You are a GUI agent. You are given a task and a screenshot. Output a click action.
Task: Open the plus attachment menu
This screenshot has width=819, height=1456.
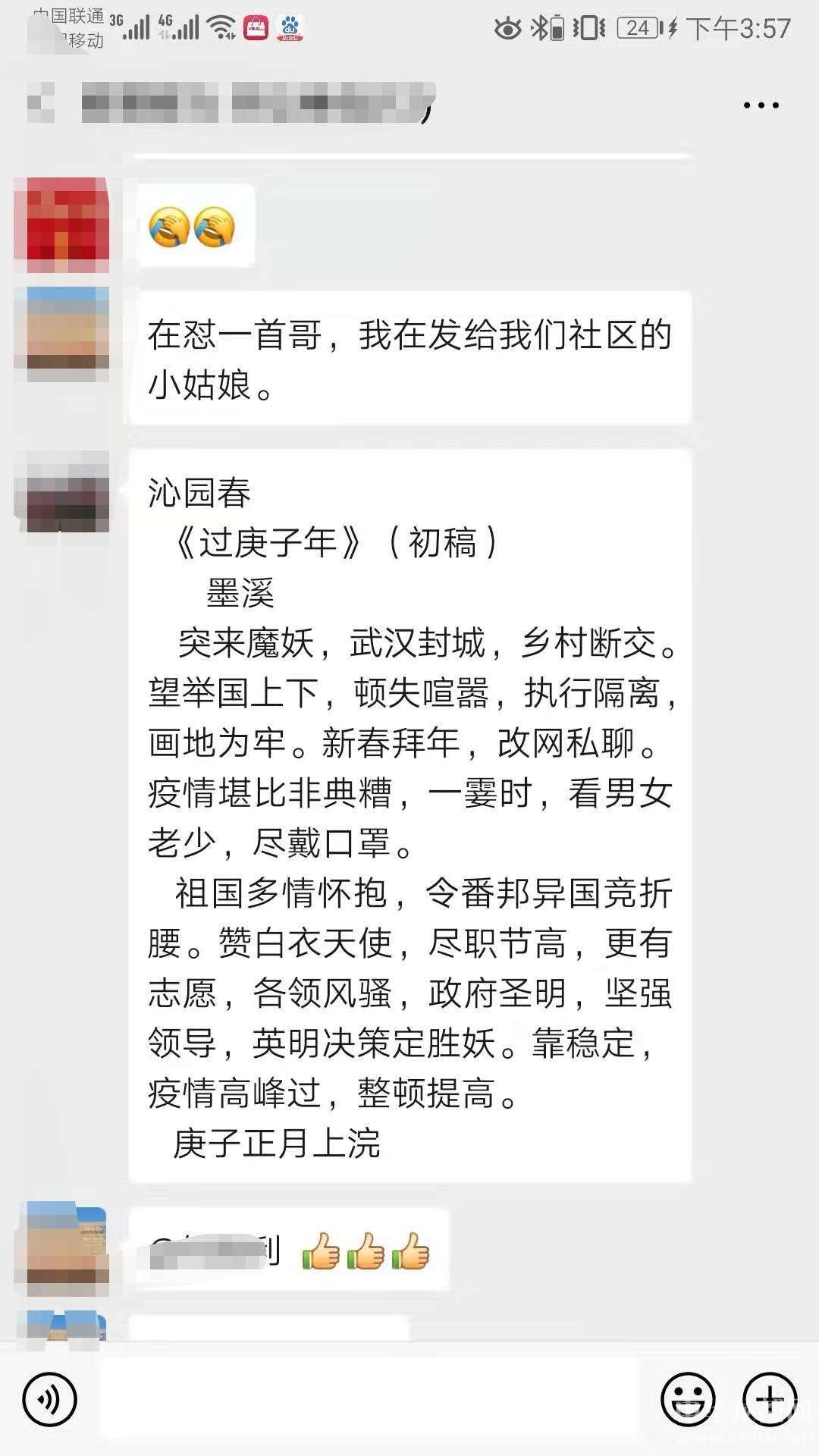click(770, 1399)
